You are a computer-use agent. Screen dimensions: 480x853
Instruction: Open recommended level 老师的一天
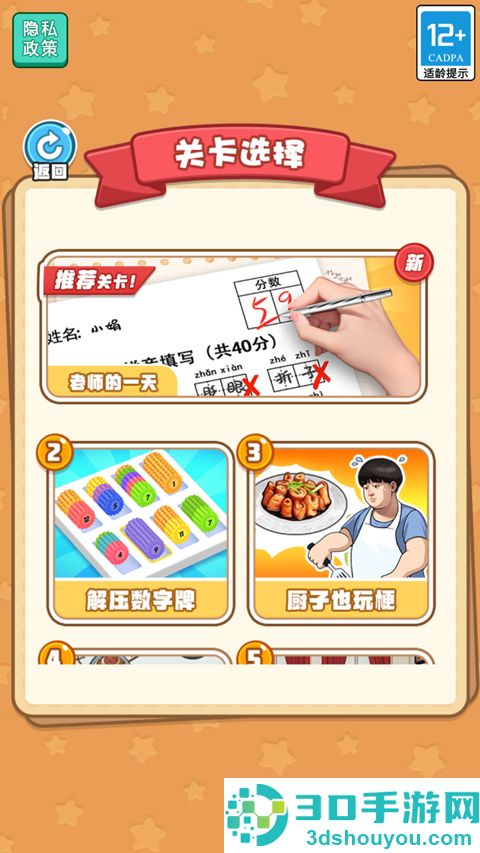(233, 326)
